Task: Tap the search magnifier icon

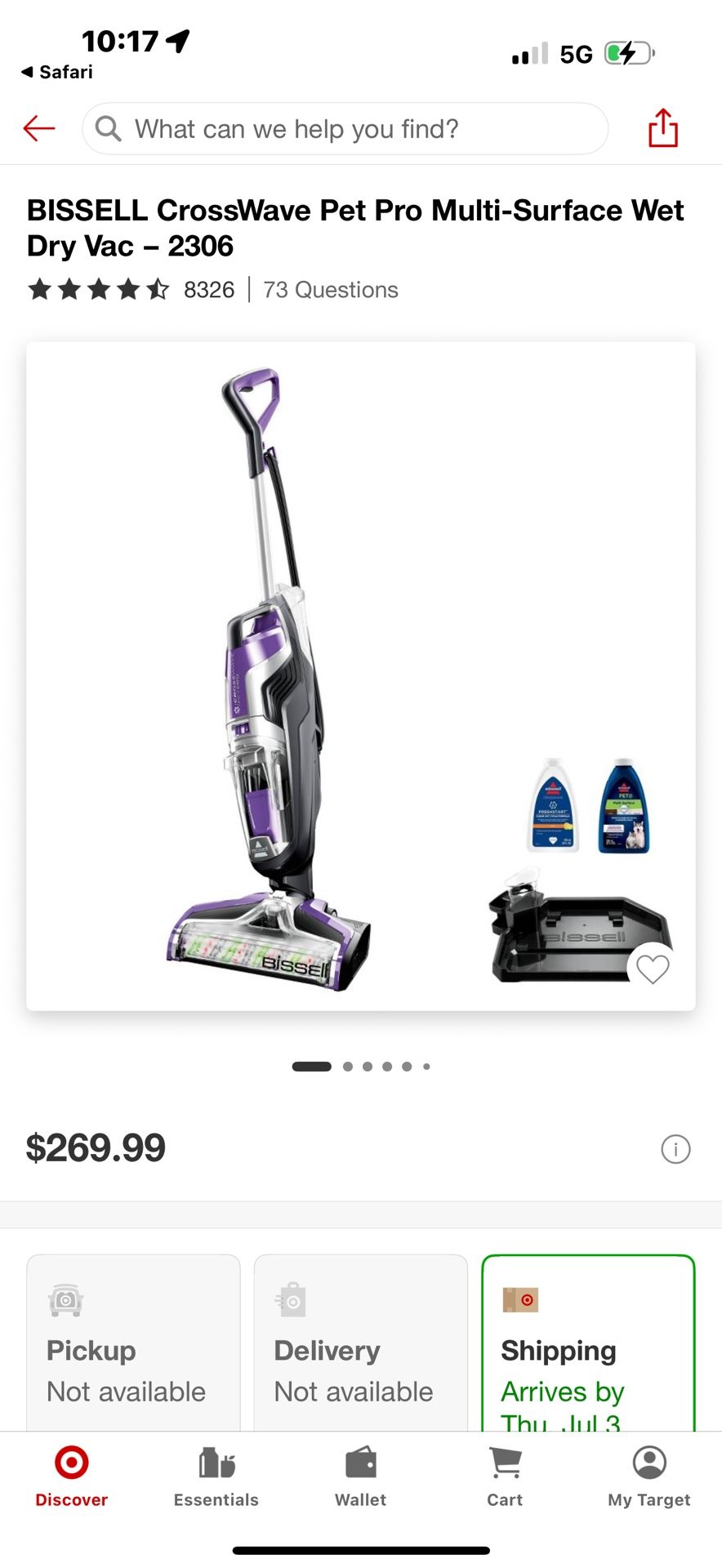Action: [107, 128]
